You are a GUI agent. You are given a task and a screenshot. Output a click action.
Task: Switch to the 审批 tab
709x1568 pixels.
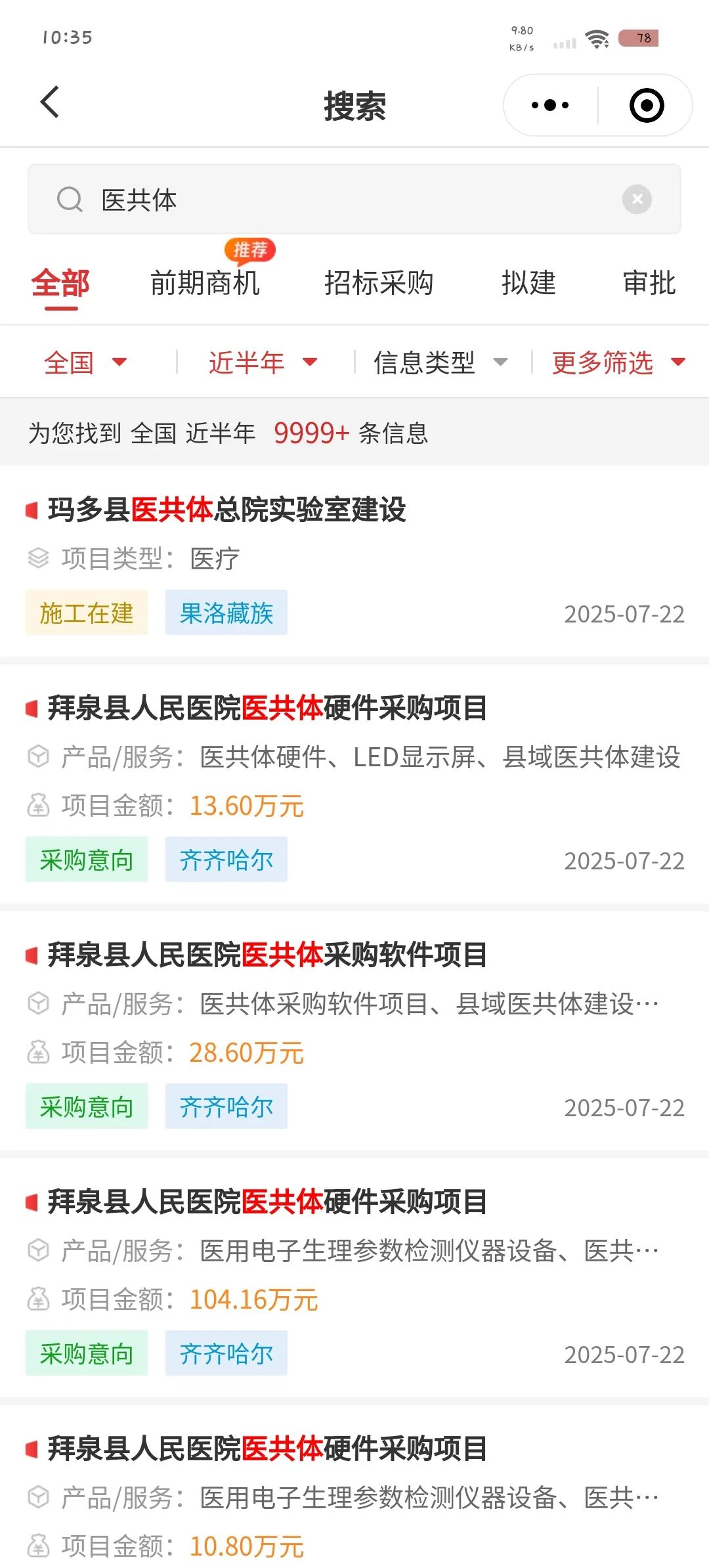[649, 283]
